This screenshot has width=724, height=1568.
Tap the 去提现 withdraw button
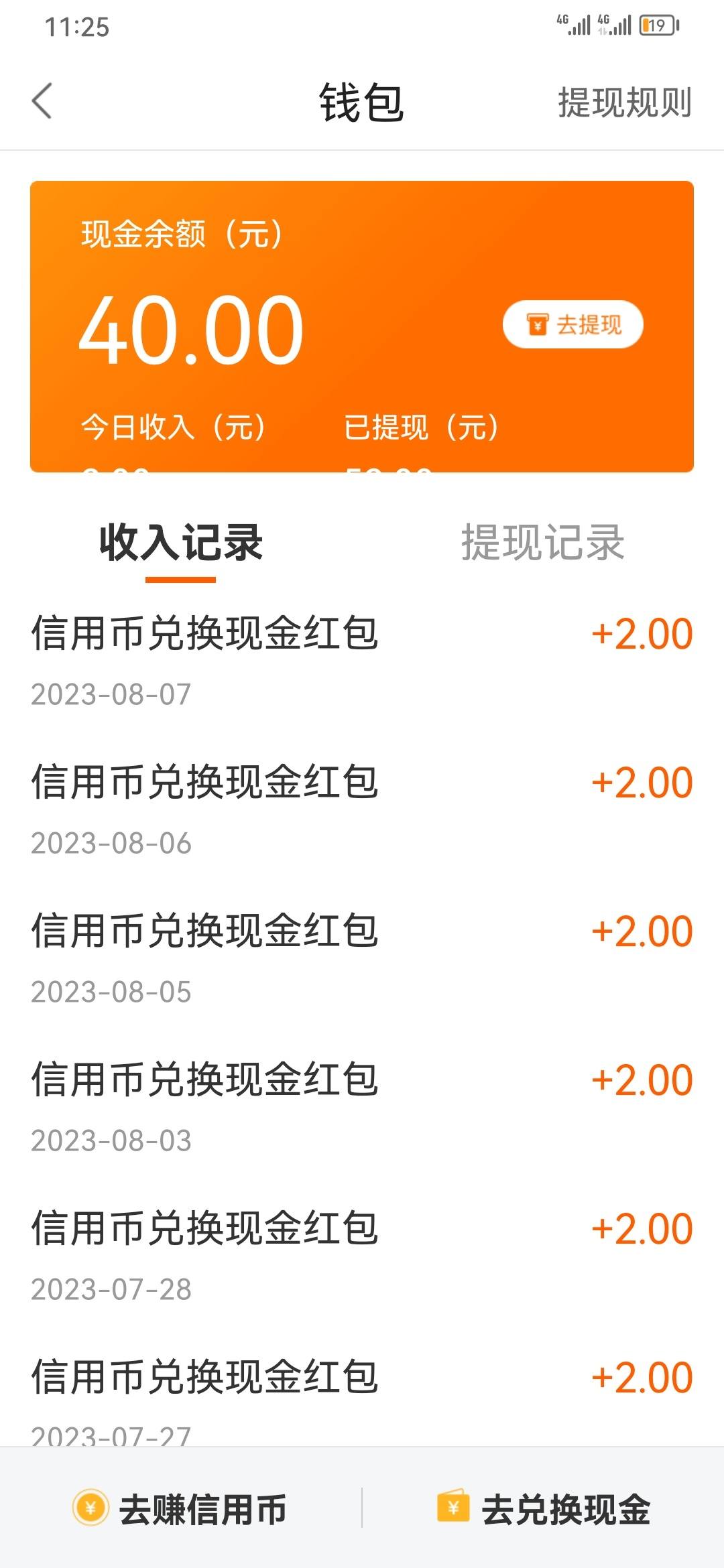click(573, 325)
